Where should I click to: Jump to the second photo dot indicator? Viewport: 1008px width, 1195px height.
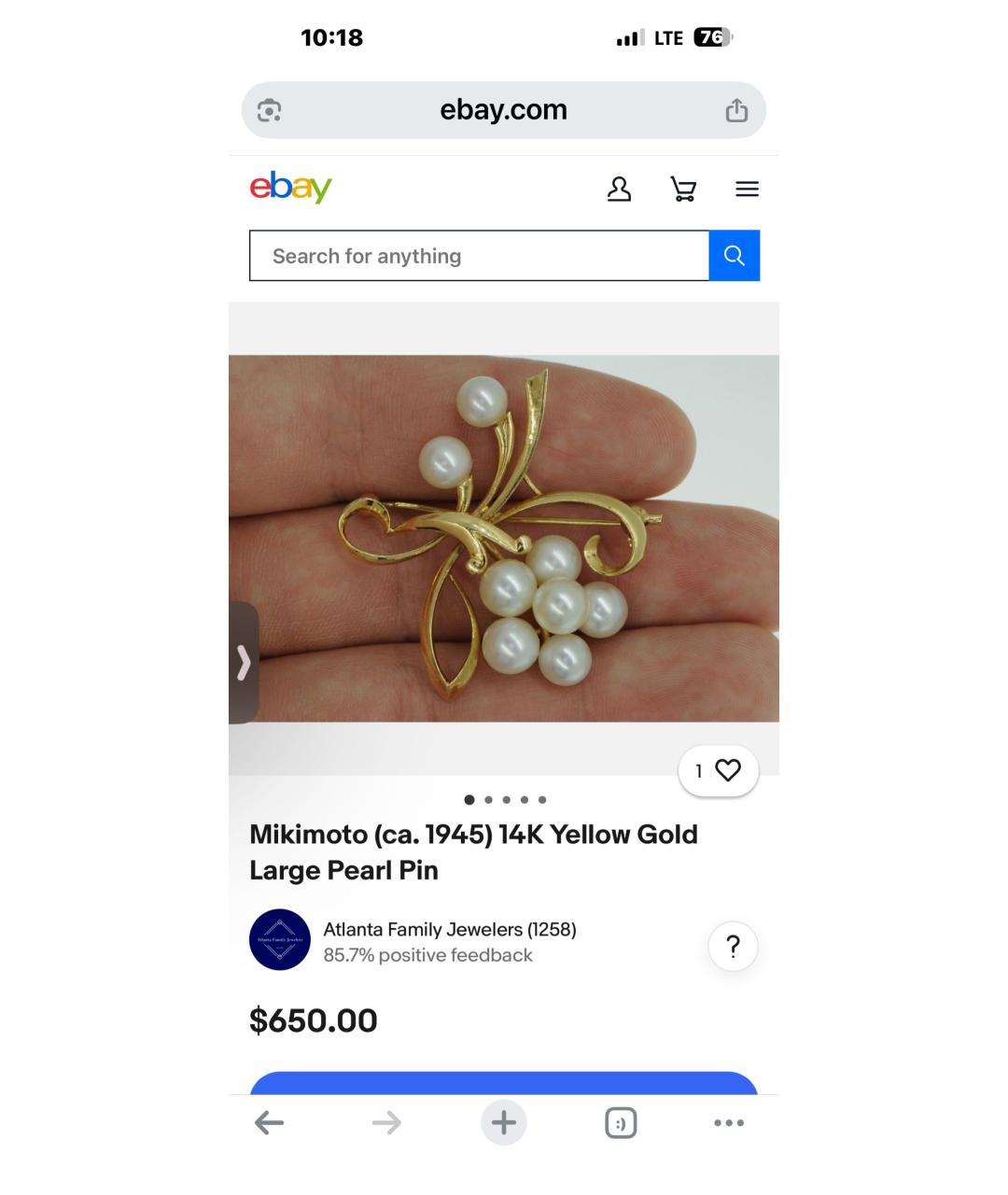click(488, 800)
